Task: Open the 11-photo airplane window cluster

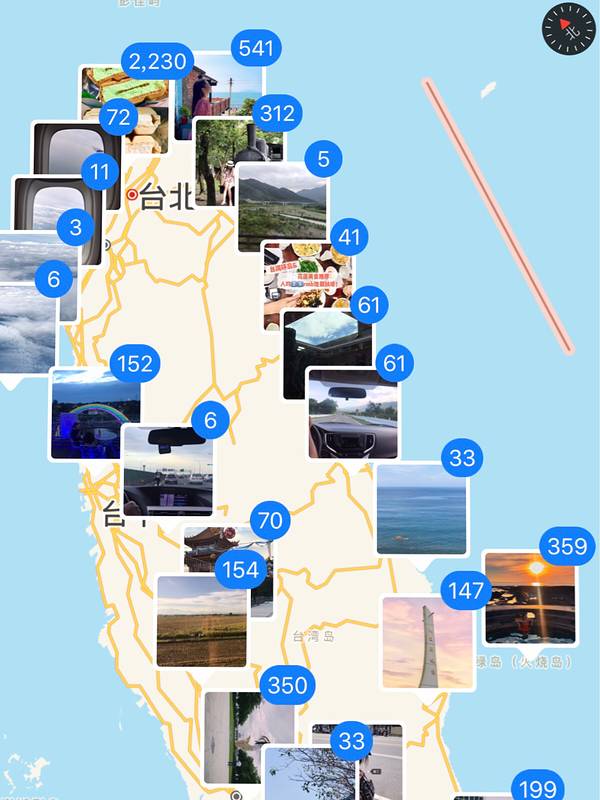Action: (99, 172)
